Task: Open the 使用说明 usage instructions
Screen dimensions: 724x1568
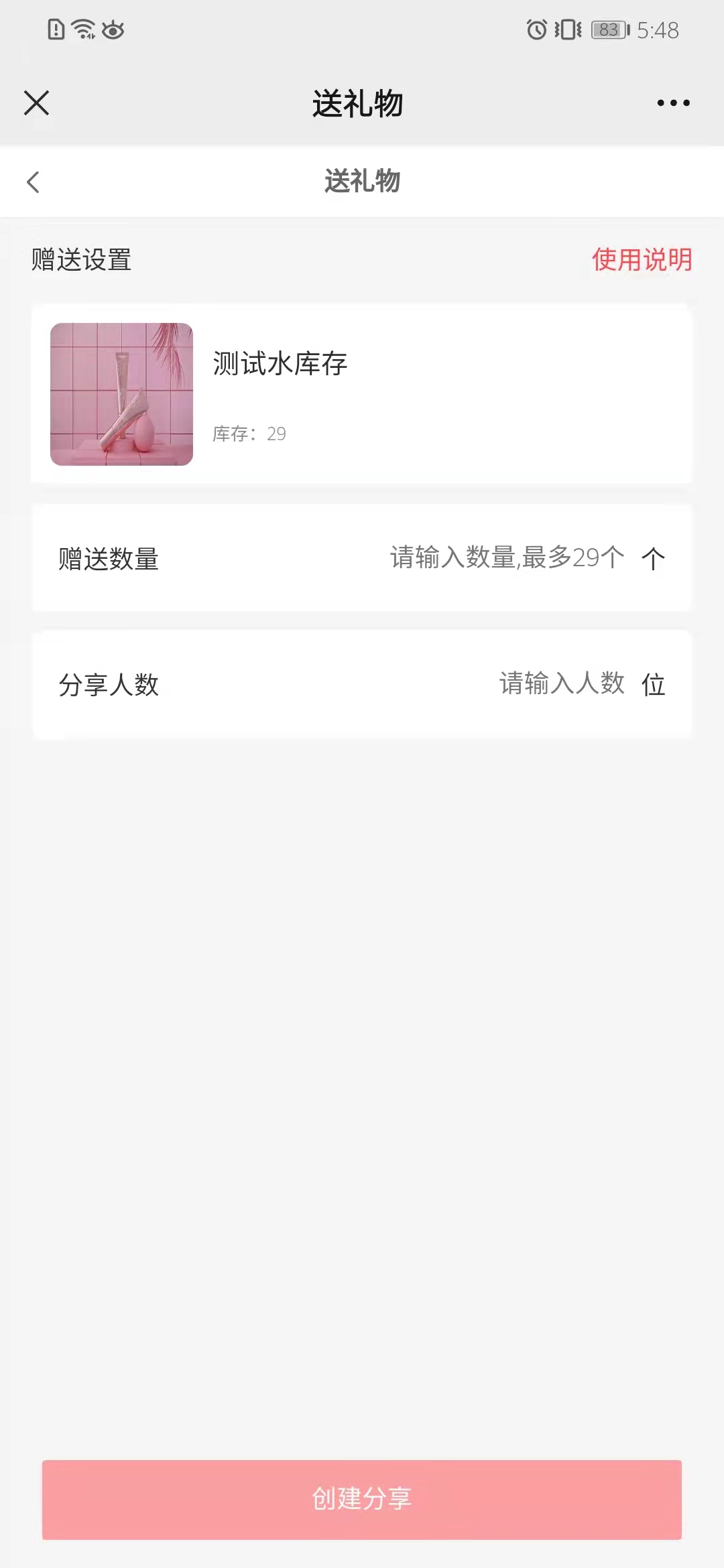Action: click(642, 260)
